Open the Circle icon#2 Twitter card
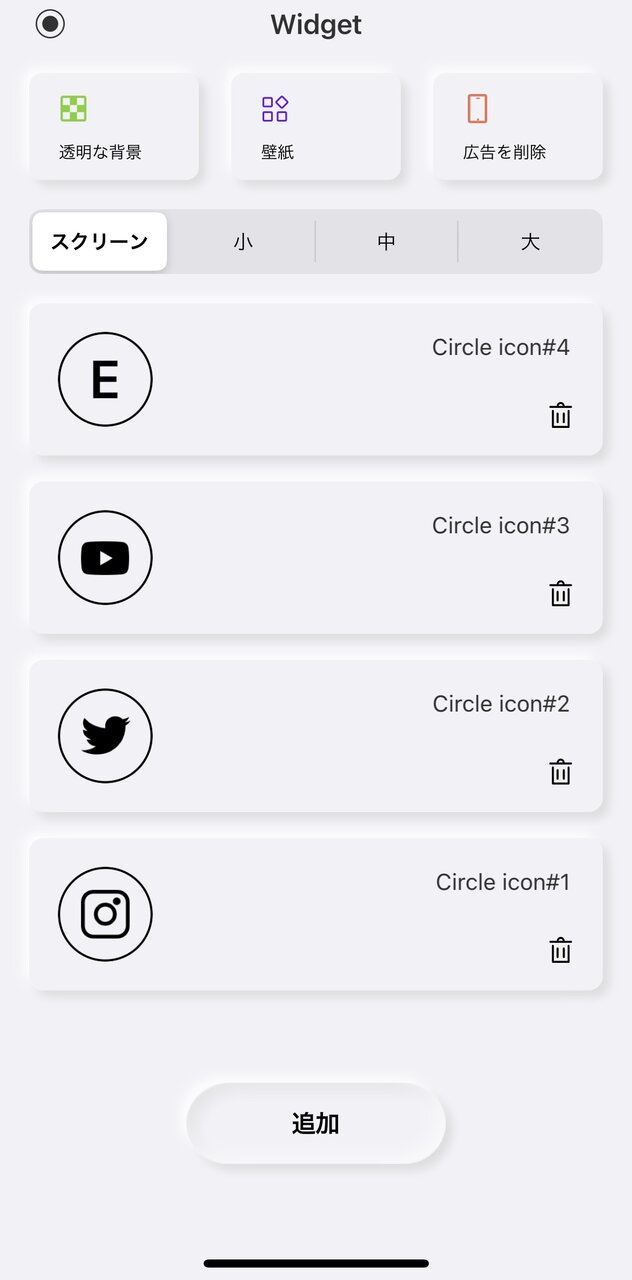The width and height of the screenshot is (632, 1280). coord(316,735)
